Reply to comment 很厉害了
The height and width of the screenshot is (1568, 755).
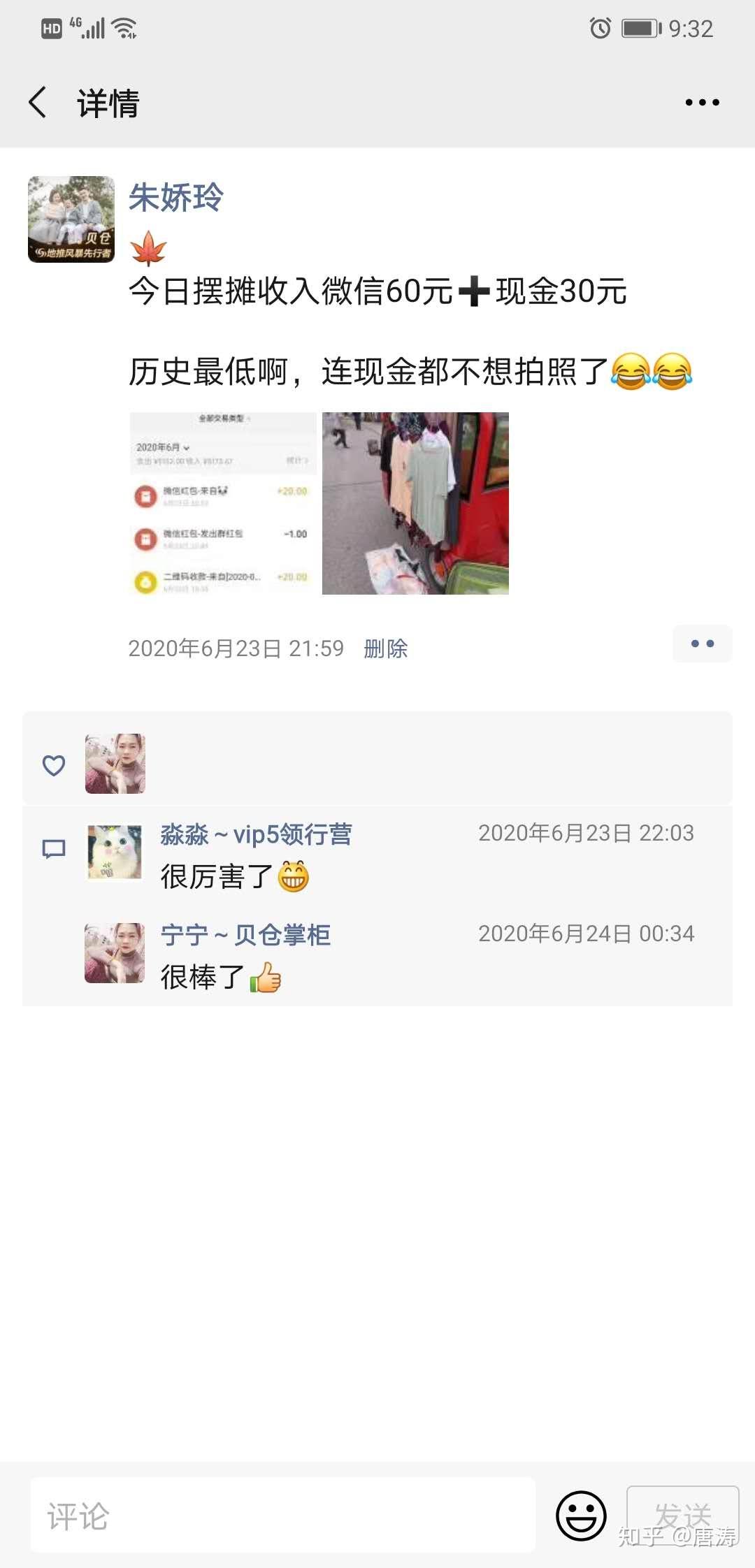(x=217, y=876)
